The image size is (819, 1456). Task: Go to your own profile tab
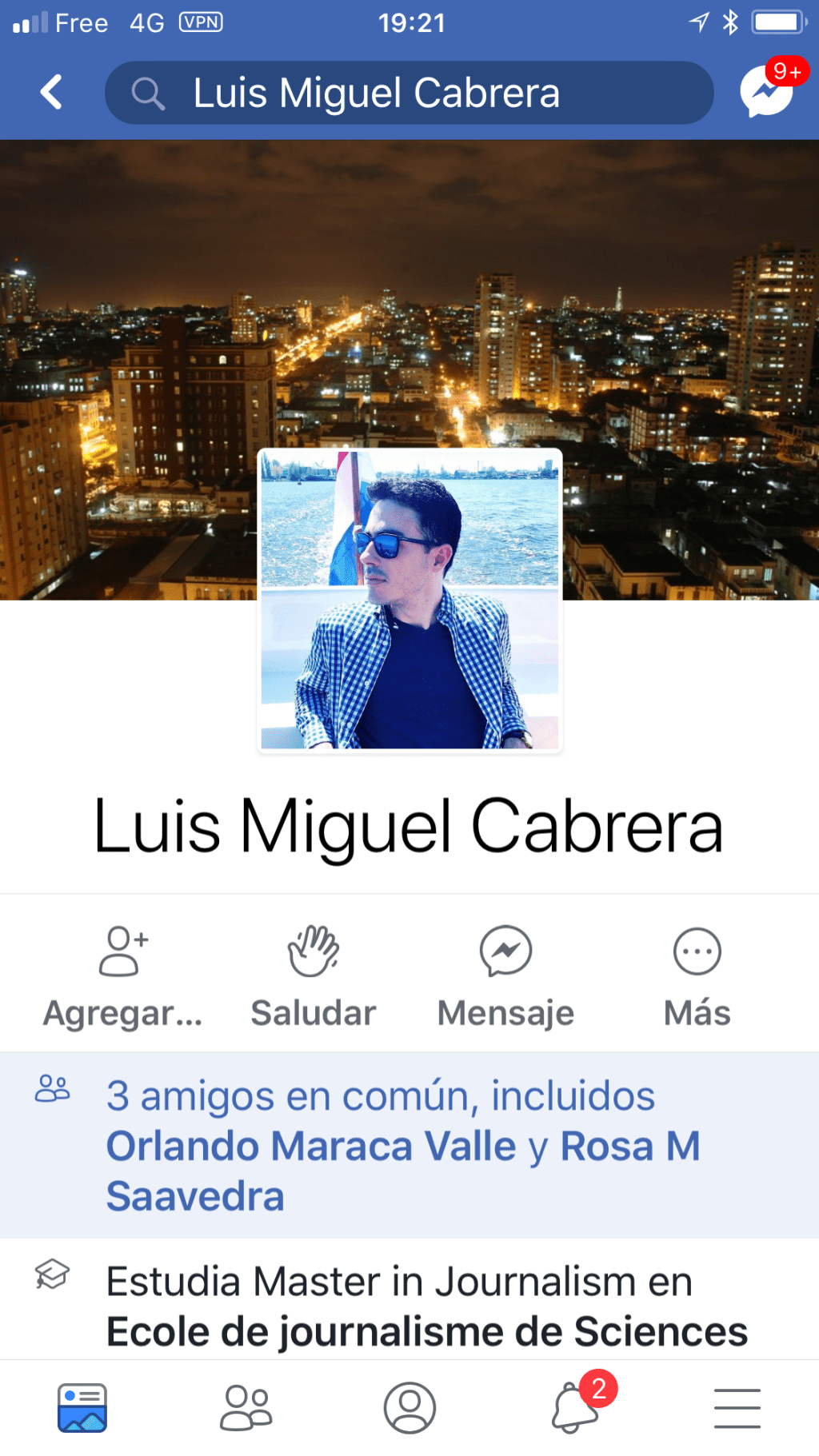409,1407
